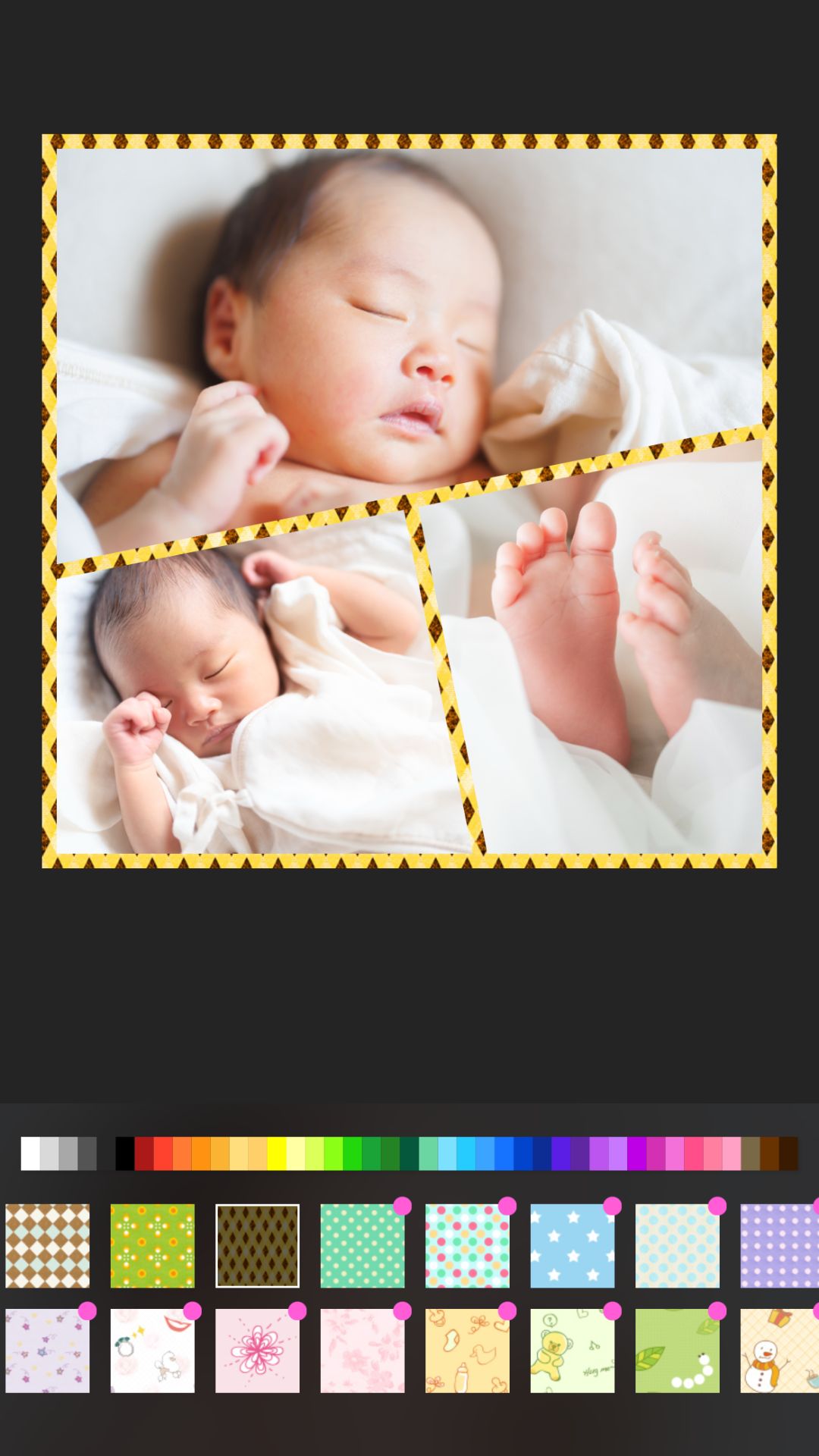Choose the green pattern with orange flowers
This screenshot has height=1456, width=819.
(152, 1245)
